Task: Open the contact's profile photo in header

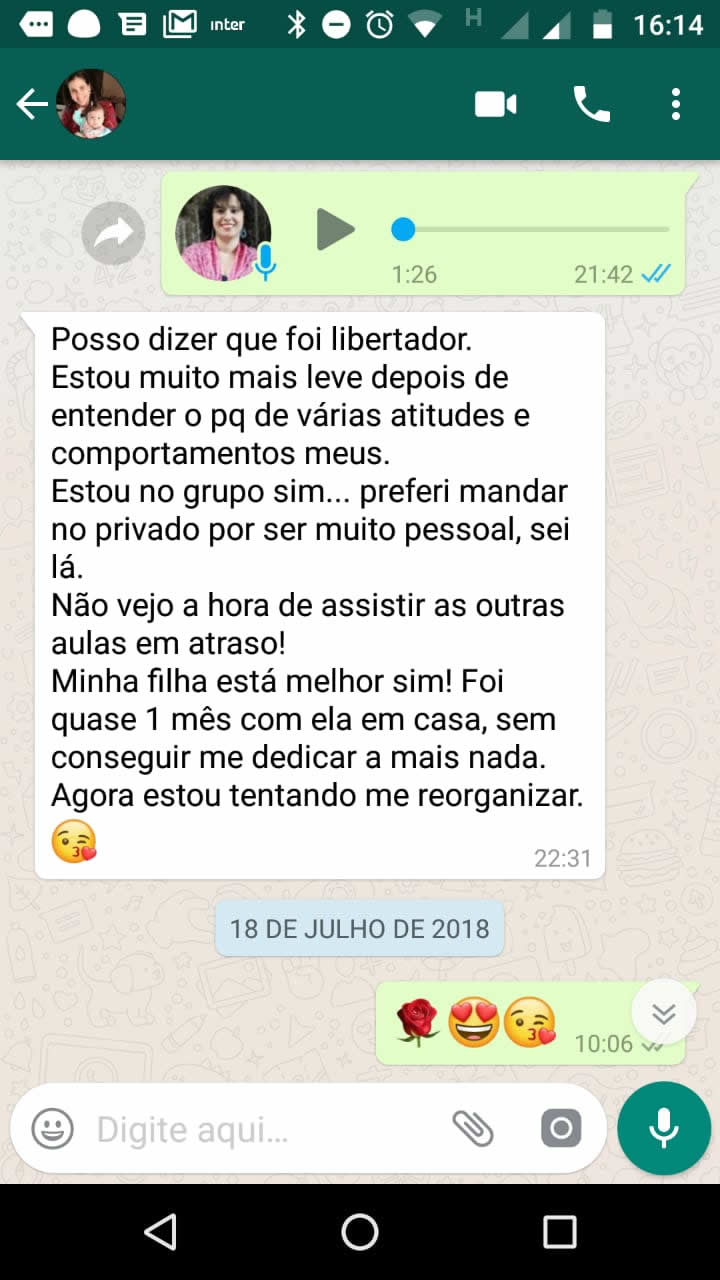Action: [91, 104]
